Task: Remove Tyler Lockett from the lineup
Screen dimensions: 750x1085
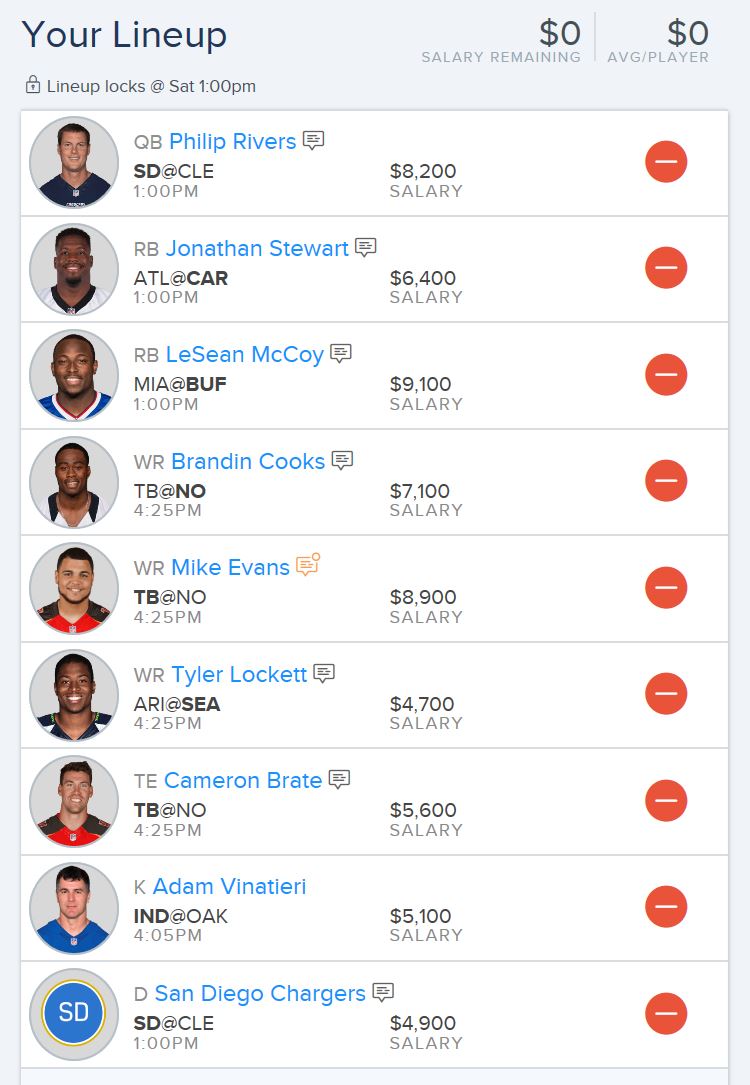Action: point(666,694)
